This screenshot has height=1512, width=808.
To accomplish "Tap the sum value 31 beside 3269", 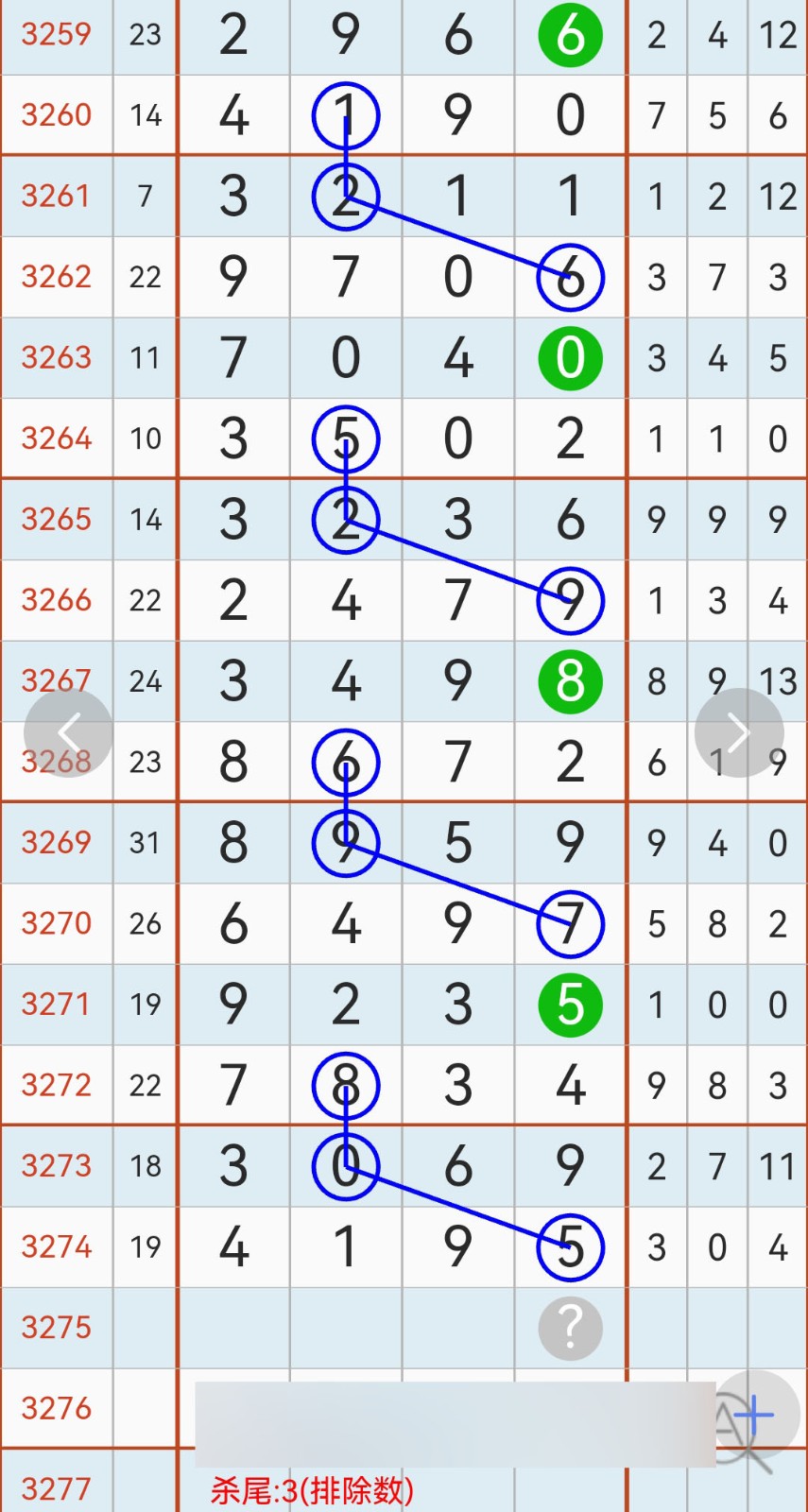I will click(145, 843).
